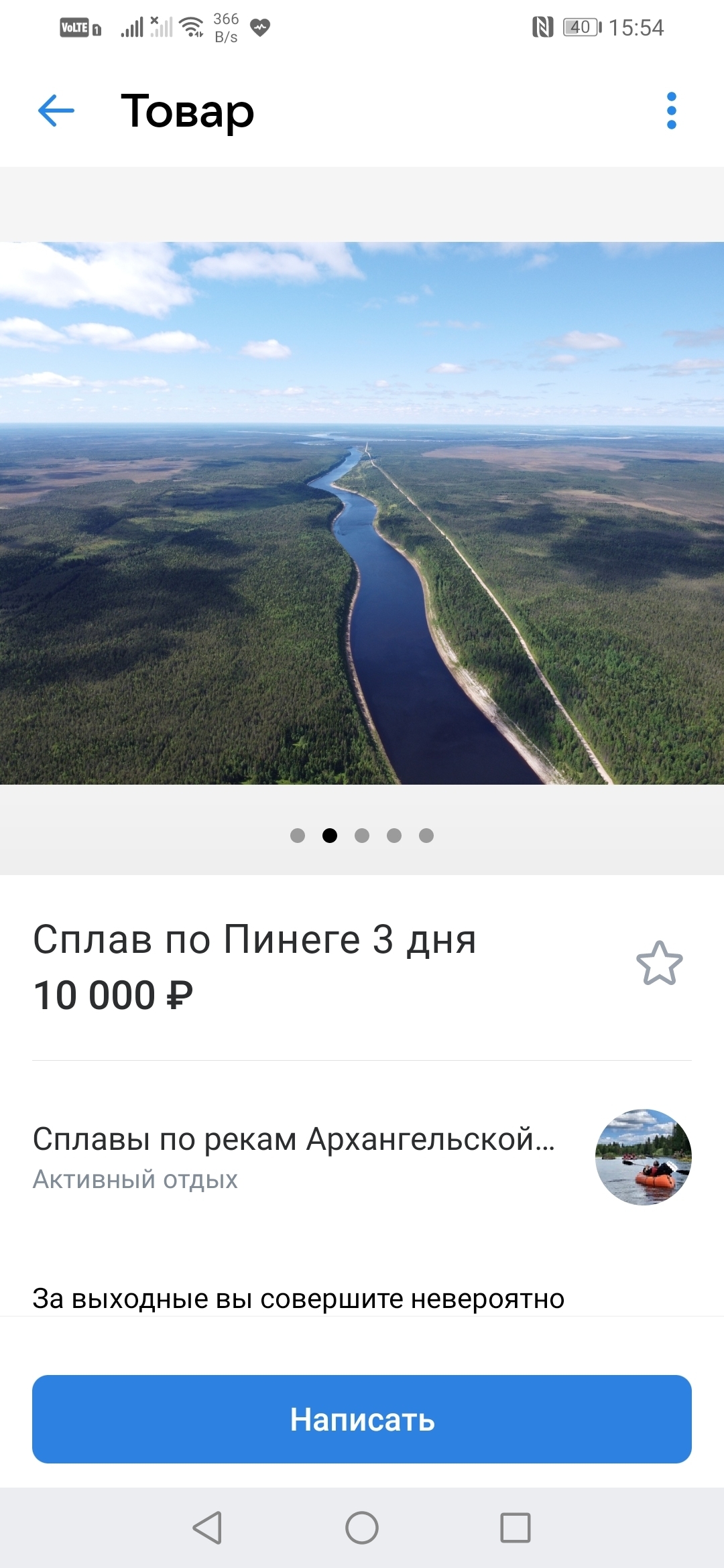Open the three-dot overflow menu
This screenshot has height=1568, width=724.
click(671, 111)
